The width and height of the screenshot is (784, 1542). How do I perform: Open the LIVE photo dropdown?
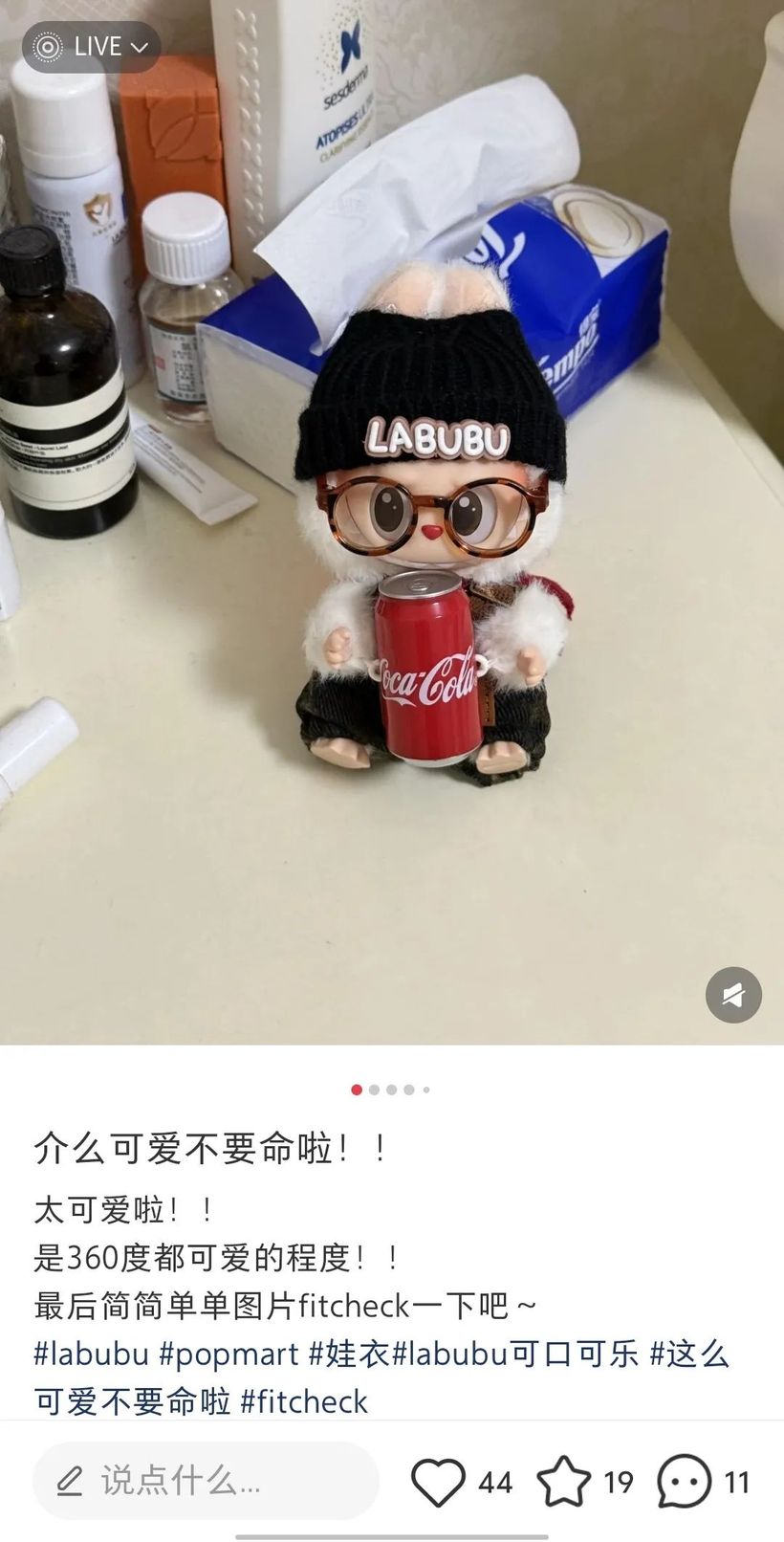(x=91, y=47)
